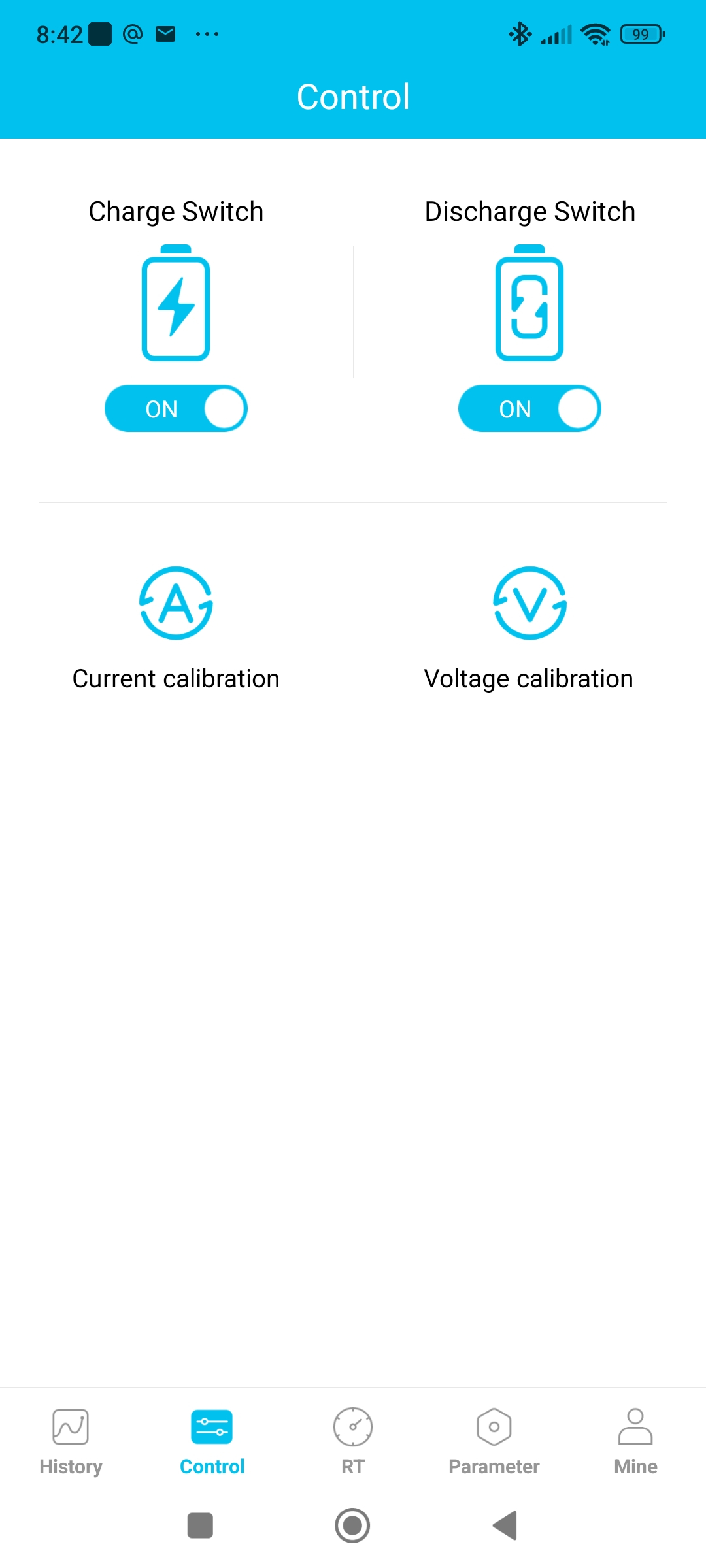Go to the RT tab
This screenshot has height=1568, width=706.
click(x=353, y=1440)
